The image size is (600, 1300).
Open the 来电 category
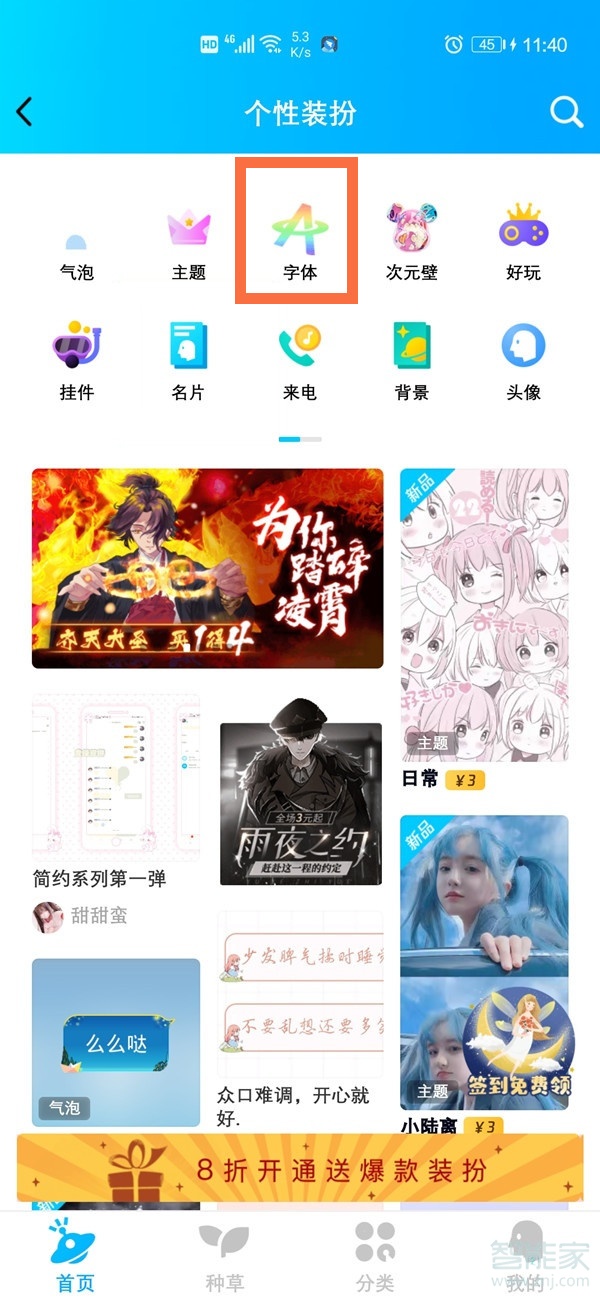[x=299, y=361]
